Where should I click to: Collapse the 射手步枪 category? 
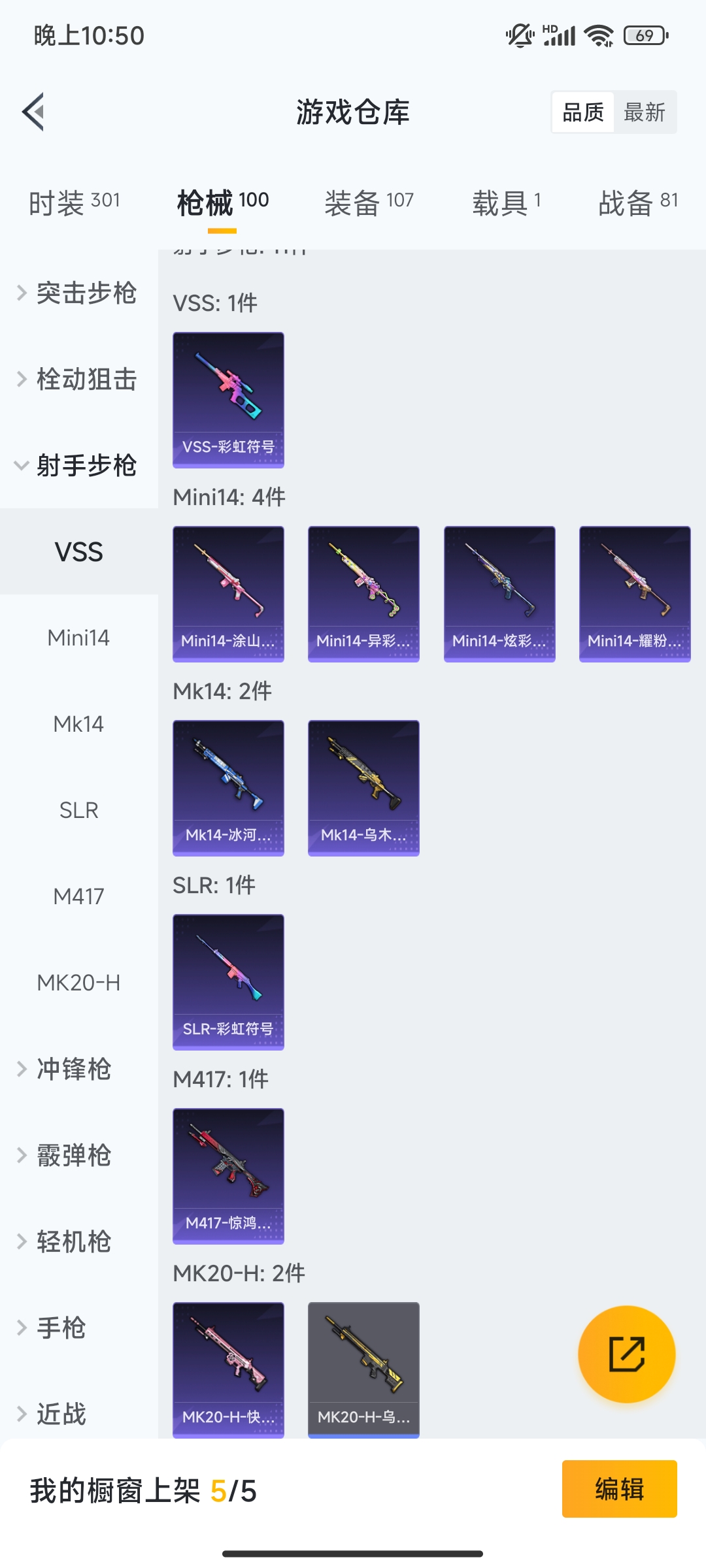(78, 465)
